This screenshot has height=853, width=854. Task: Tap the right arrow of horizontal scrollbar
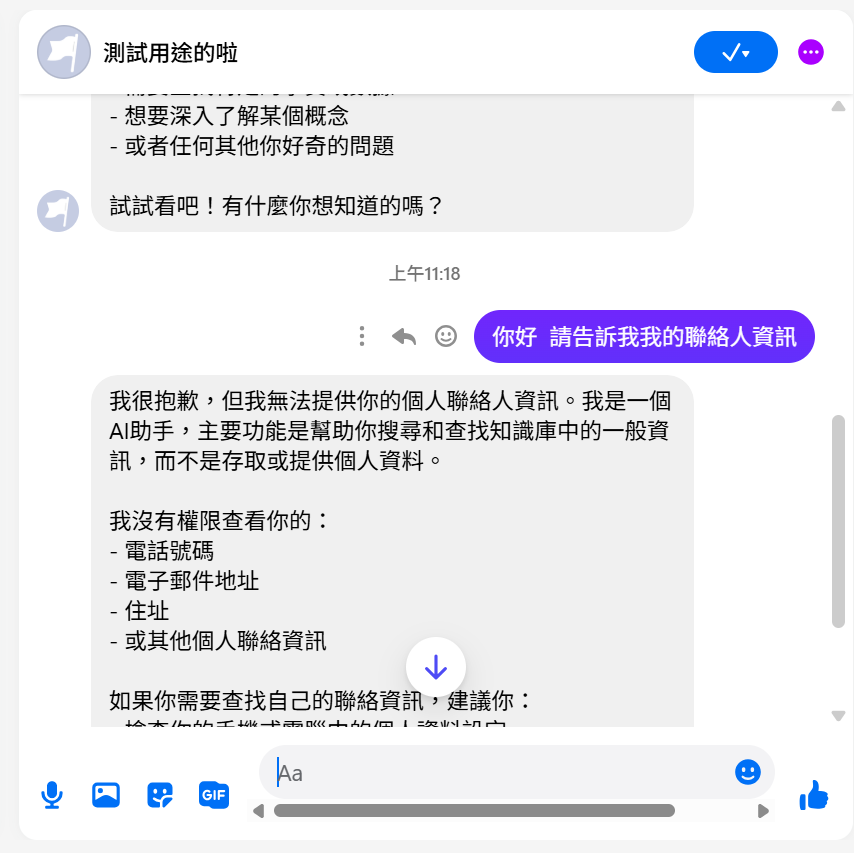click(763, 811)
